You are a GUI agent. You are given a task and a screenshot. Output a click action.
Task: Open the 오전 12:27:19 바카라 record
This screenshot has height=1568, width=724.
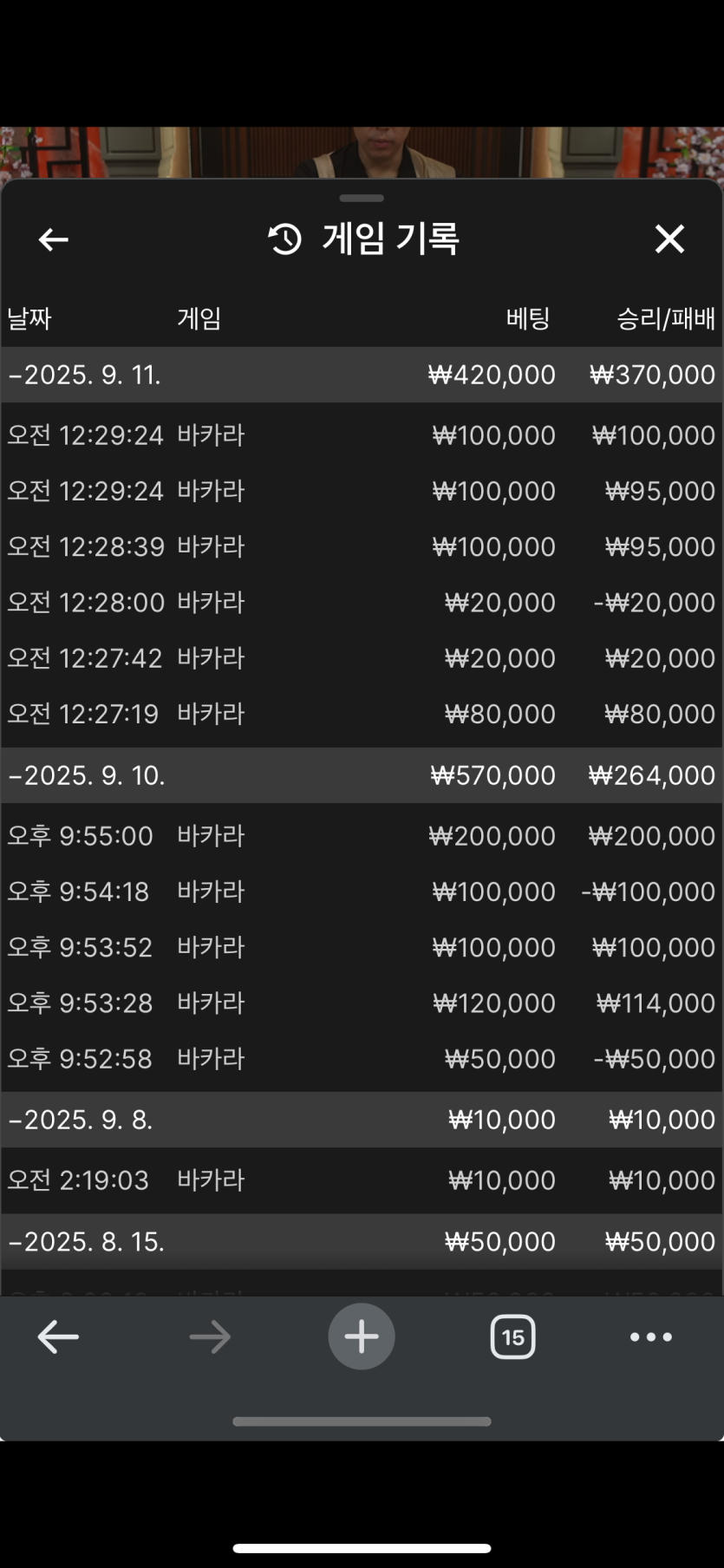(x=361, y=714)
